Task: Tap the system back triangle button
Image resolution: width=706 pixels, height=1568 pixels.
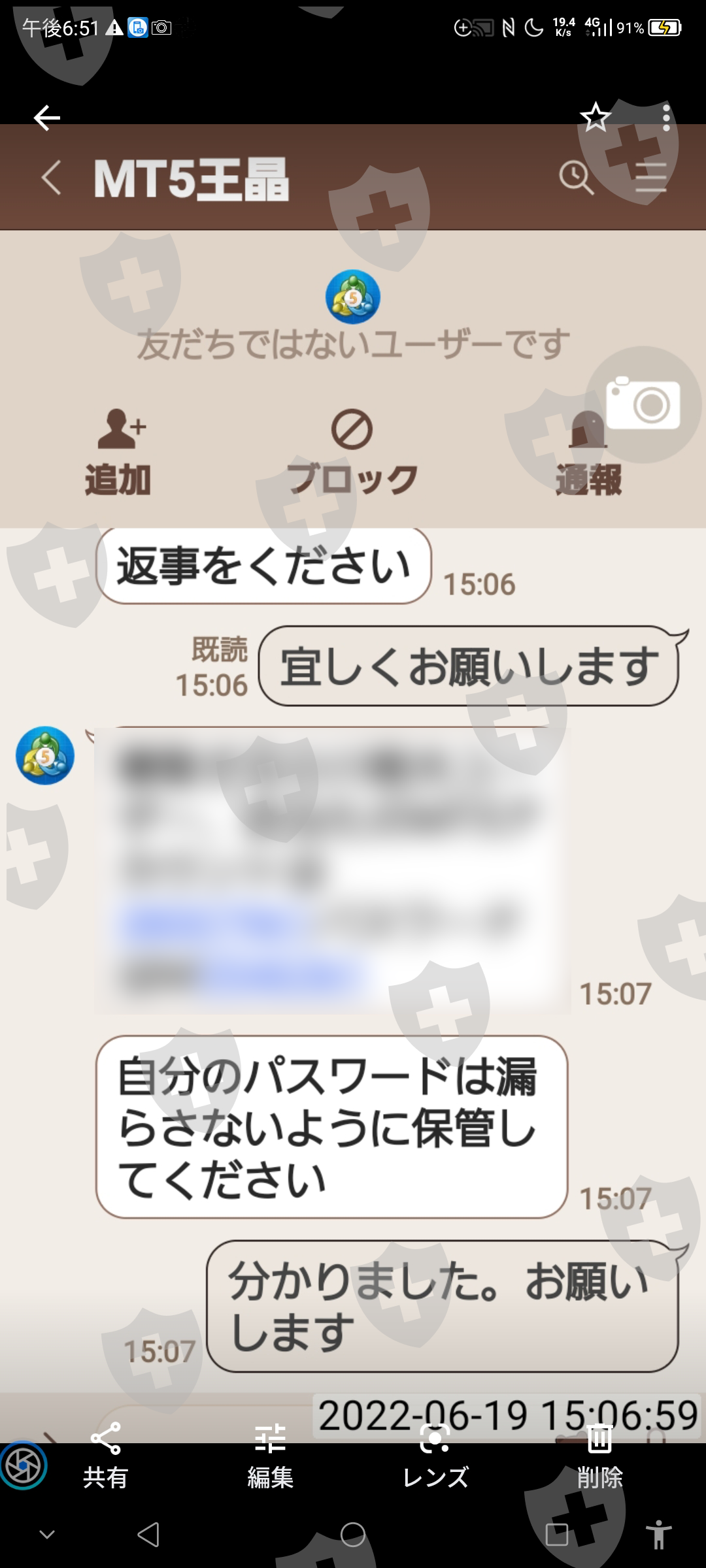Action: click(148, 1535)
